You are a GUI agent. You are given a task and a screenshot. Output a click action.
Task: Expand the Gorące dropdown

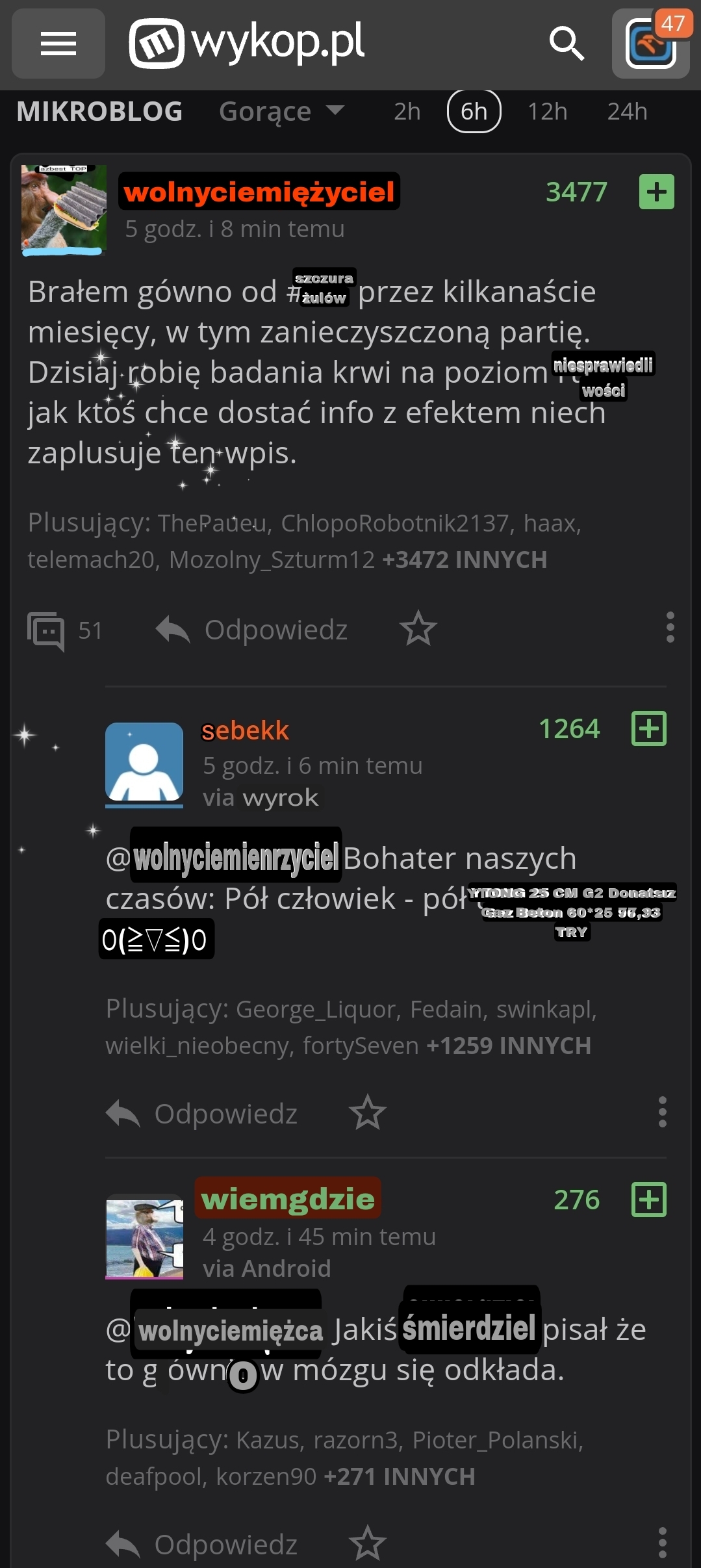[281, 111]
